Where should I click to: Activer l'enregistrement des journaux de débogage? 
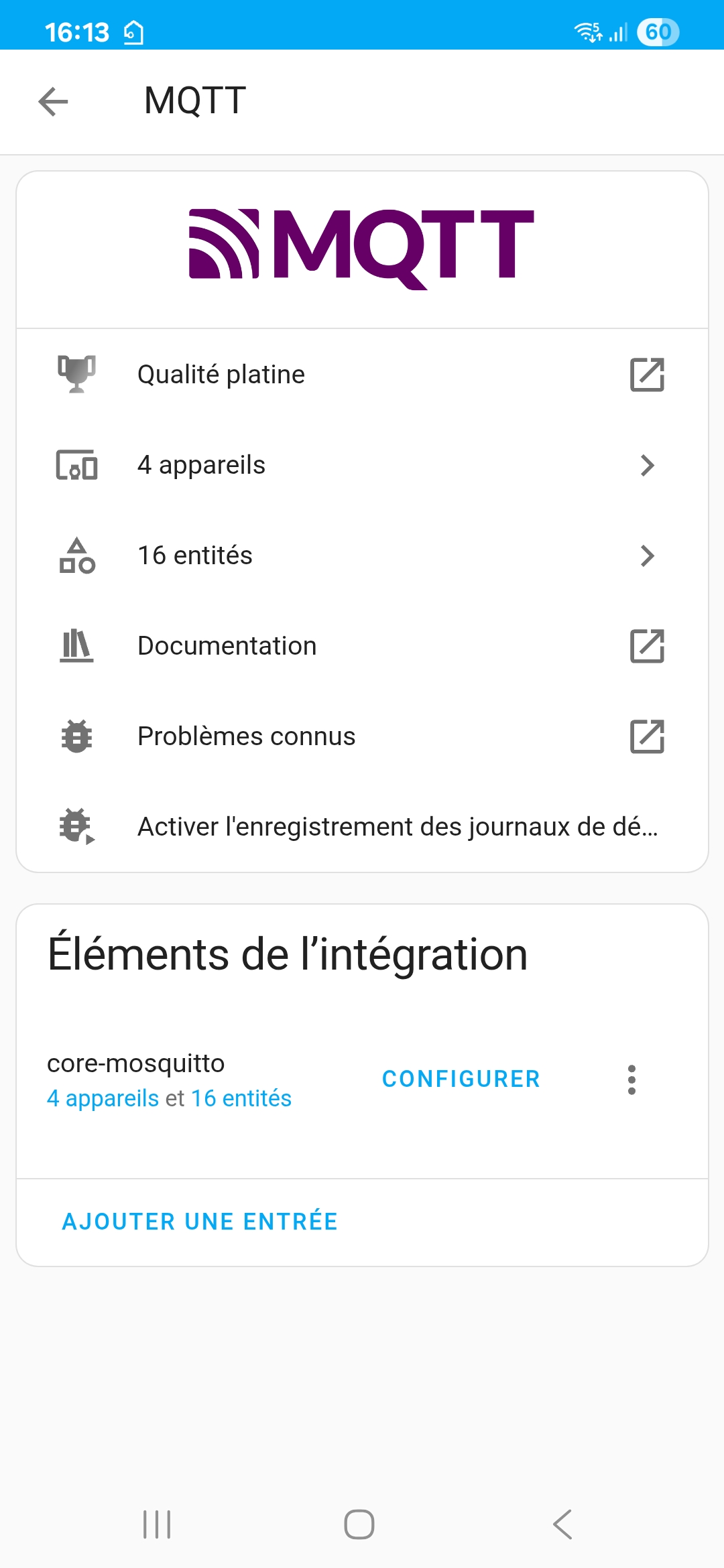(x=362, y=827)
